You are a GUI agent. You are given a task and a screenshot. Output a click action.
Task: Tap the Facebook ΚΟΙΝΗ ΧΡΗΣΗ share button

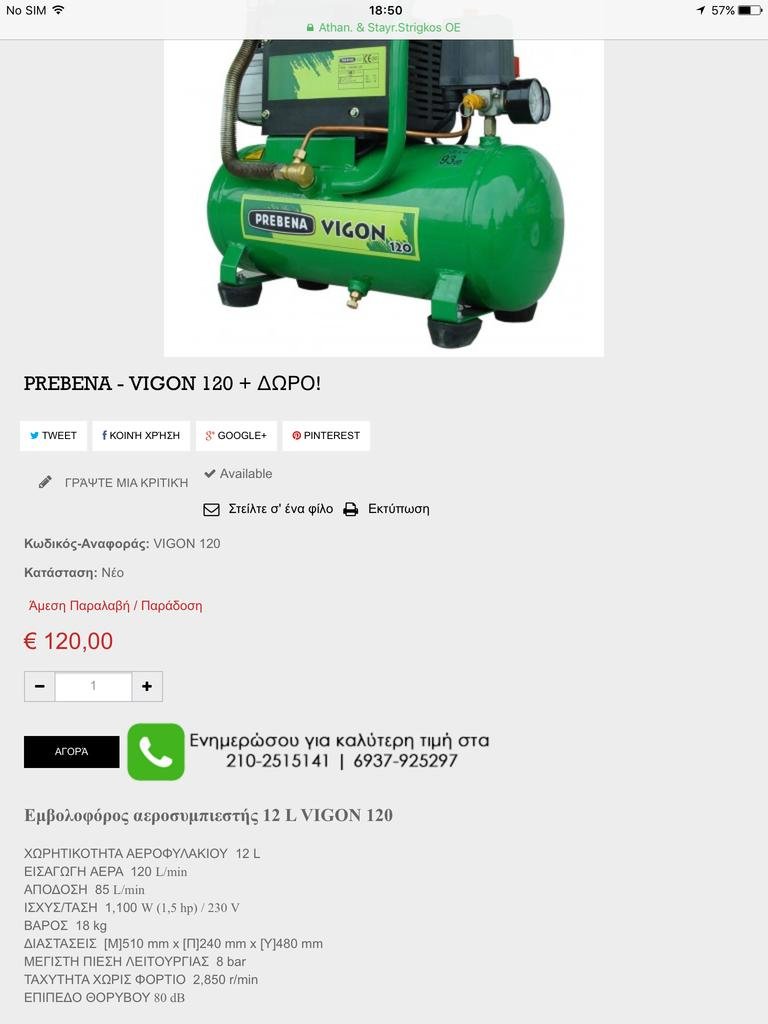[x=141, y=436]
